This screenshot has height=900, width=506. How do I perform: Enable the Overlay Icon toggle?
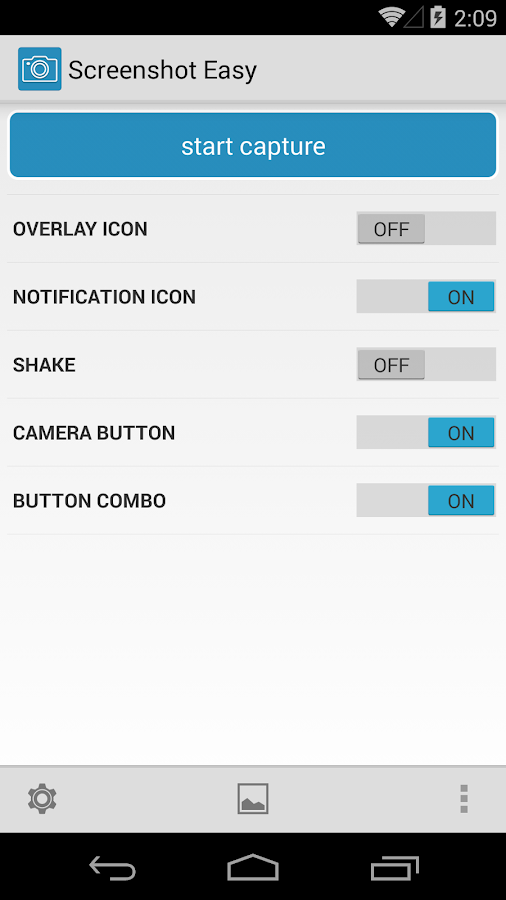(x=426, y=228)
